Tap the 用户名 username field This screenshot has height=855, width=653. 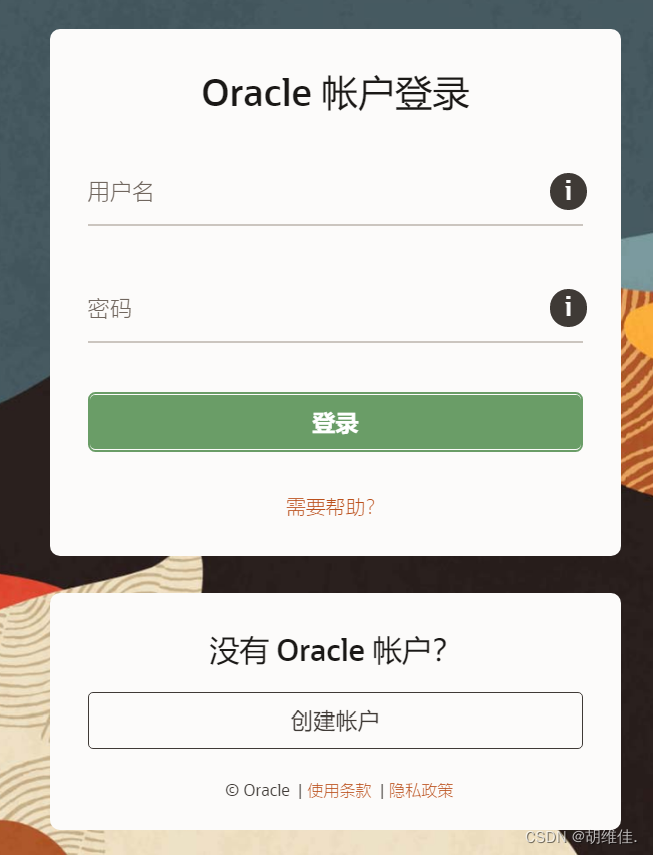(310, 192)
